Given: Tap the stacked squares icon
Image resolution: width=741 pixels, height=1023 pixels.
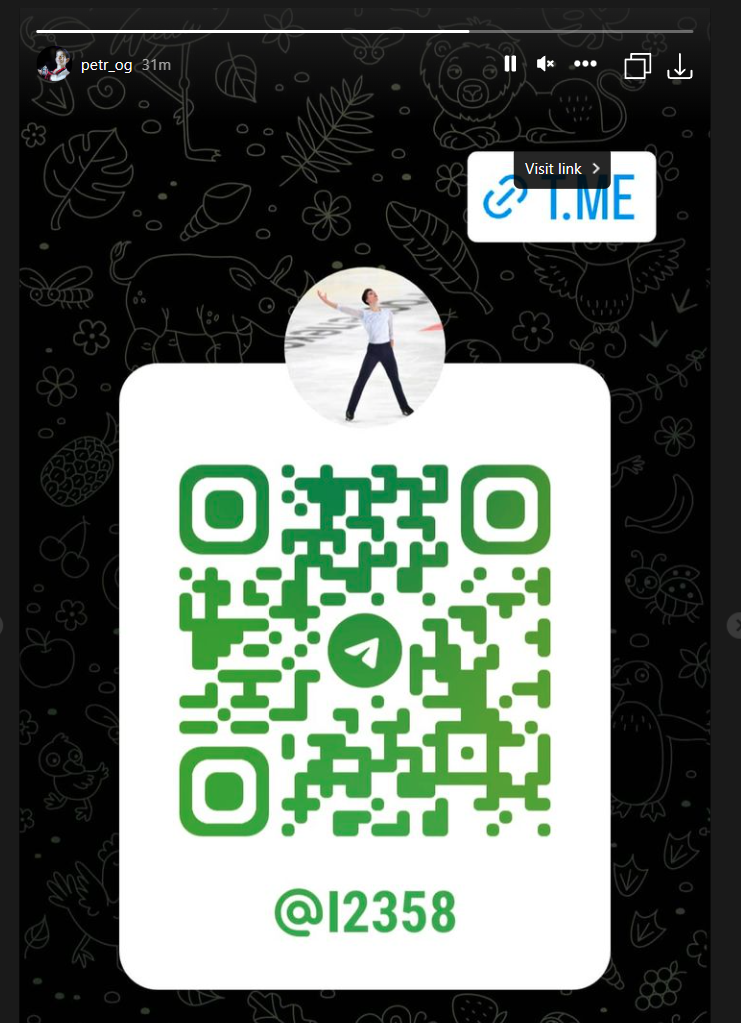Looking at the screenshot, I should click(x=637, y=66).
